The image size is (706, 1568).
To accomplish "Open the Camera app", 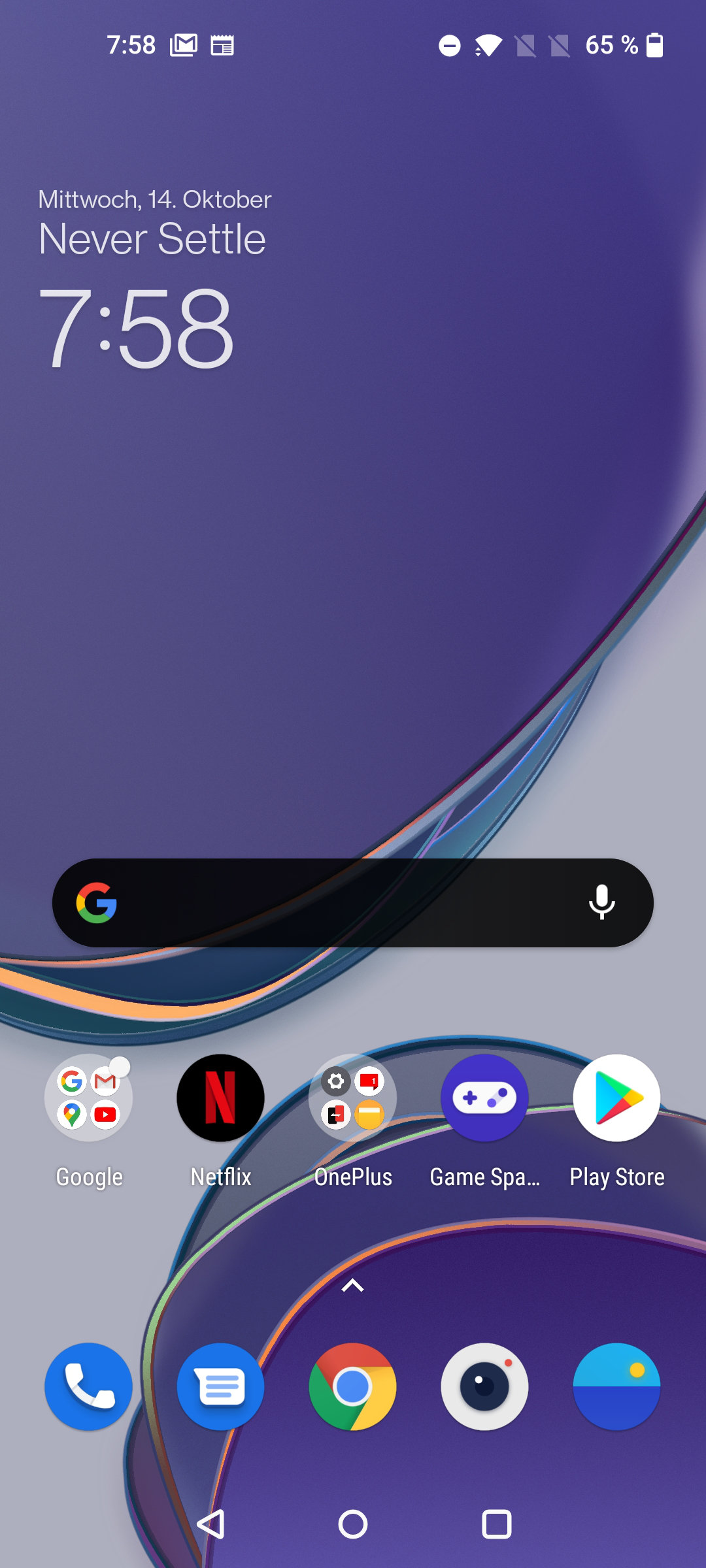I will tap(484, 1386).
